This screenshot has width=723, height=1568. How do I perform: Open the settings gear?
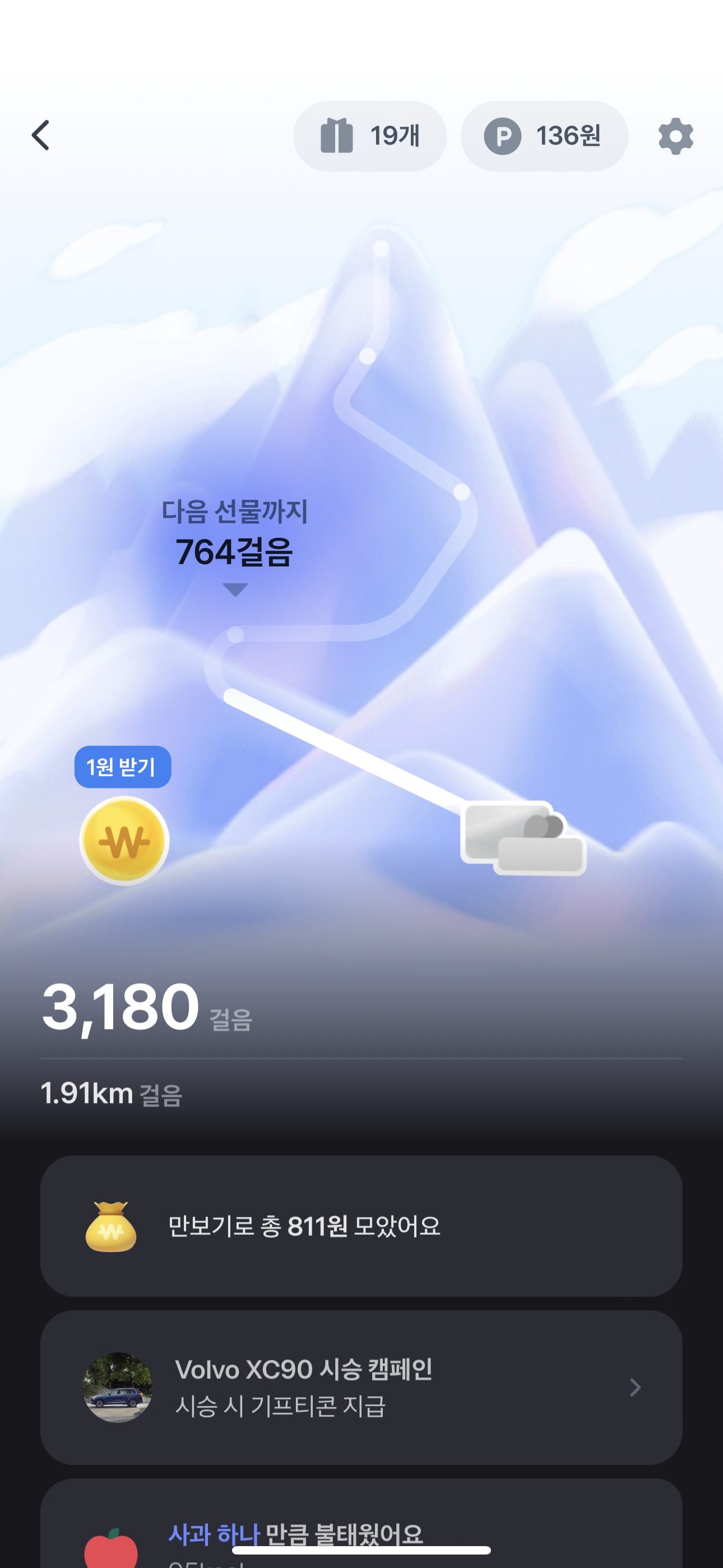[675, 136]
